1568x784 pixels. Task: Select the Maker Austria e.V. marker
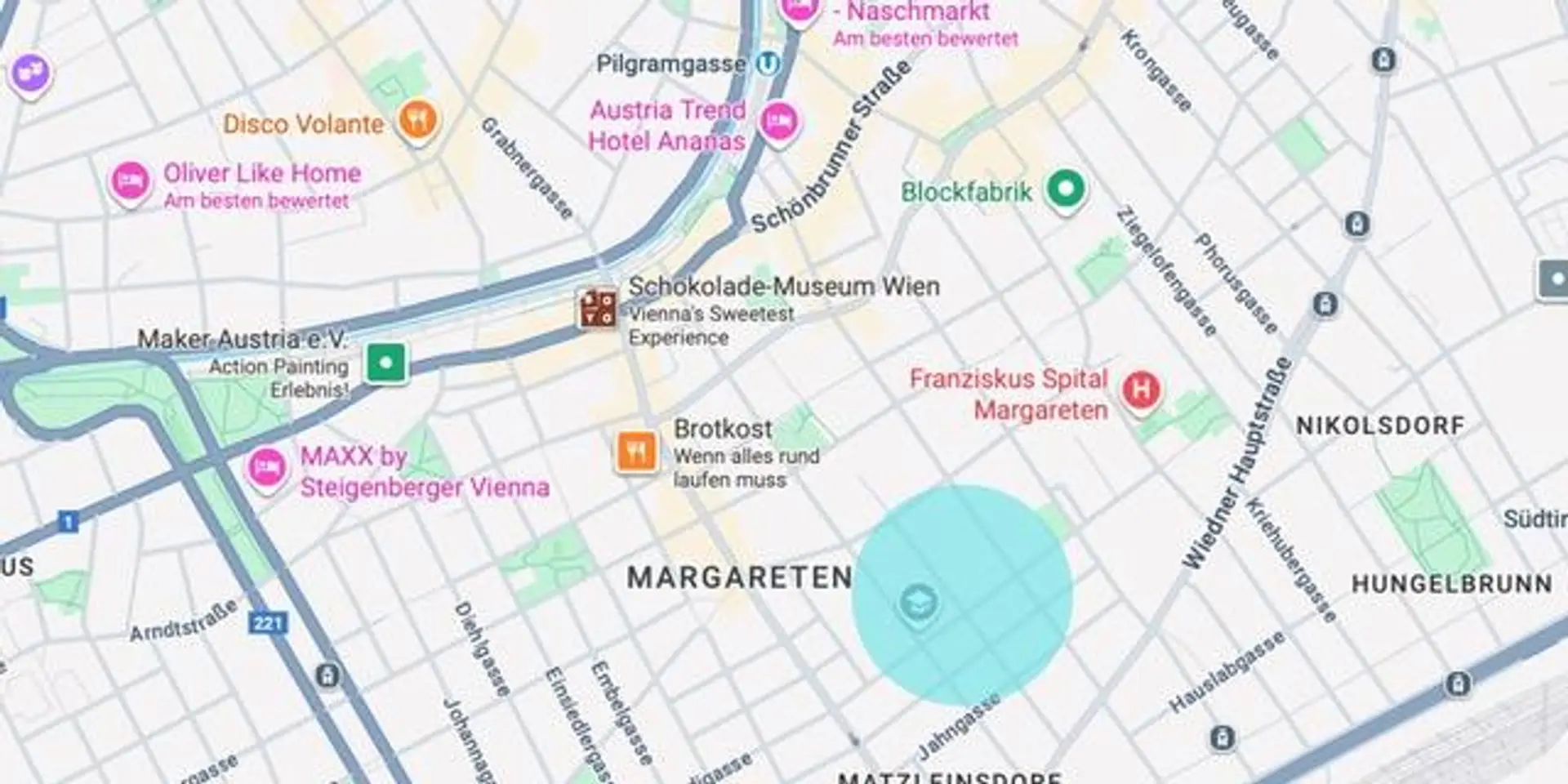[386, 362]
